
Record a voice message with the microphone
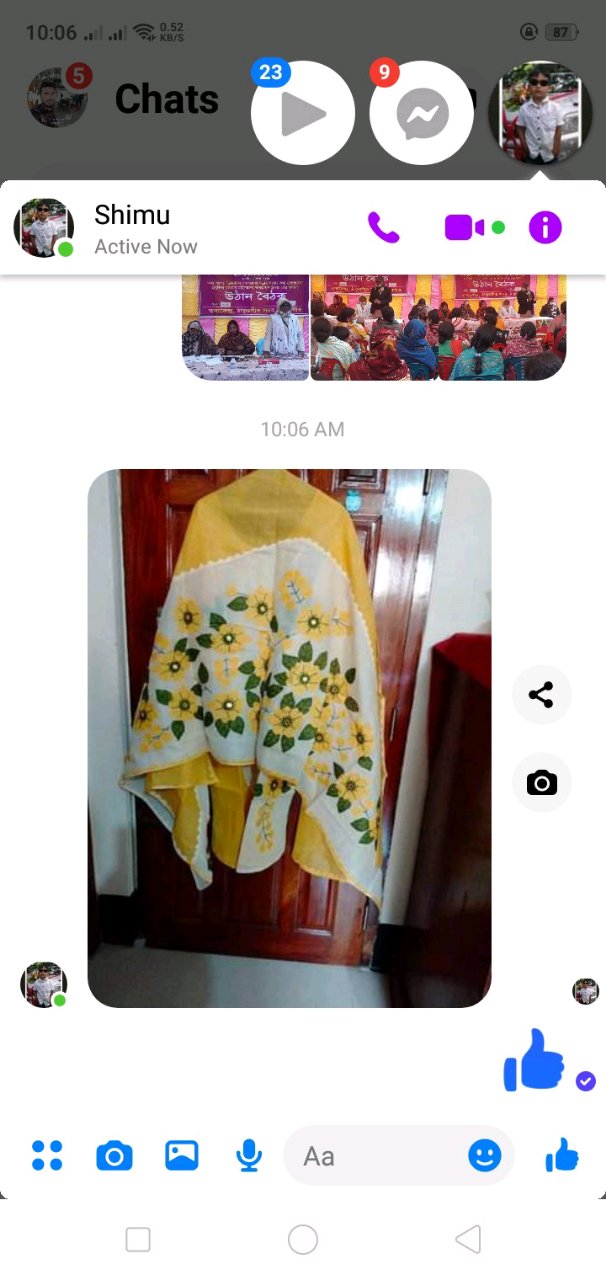point(249,1156)
